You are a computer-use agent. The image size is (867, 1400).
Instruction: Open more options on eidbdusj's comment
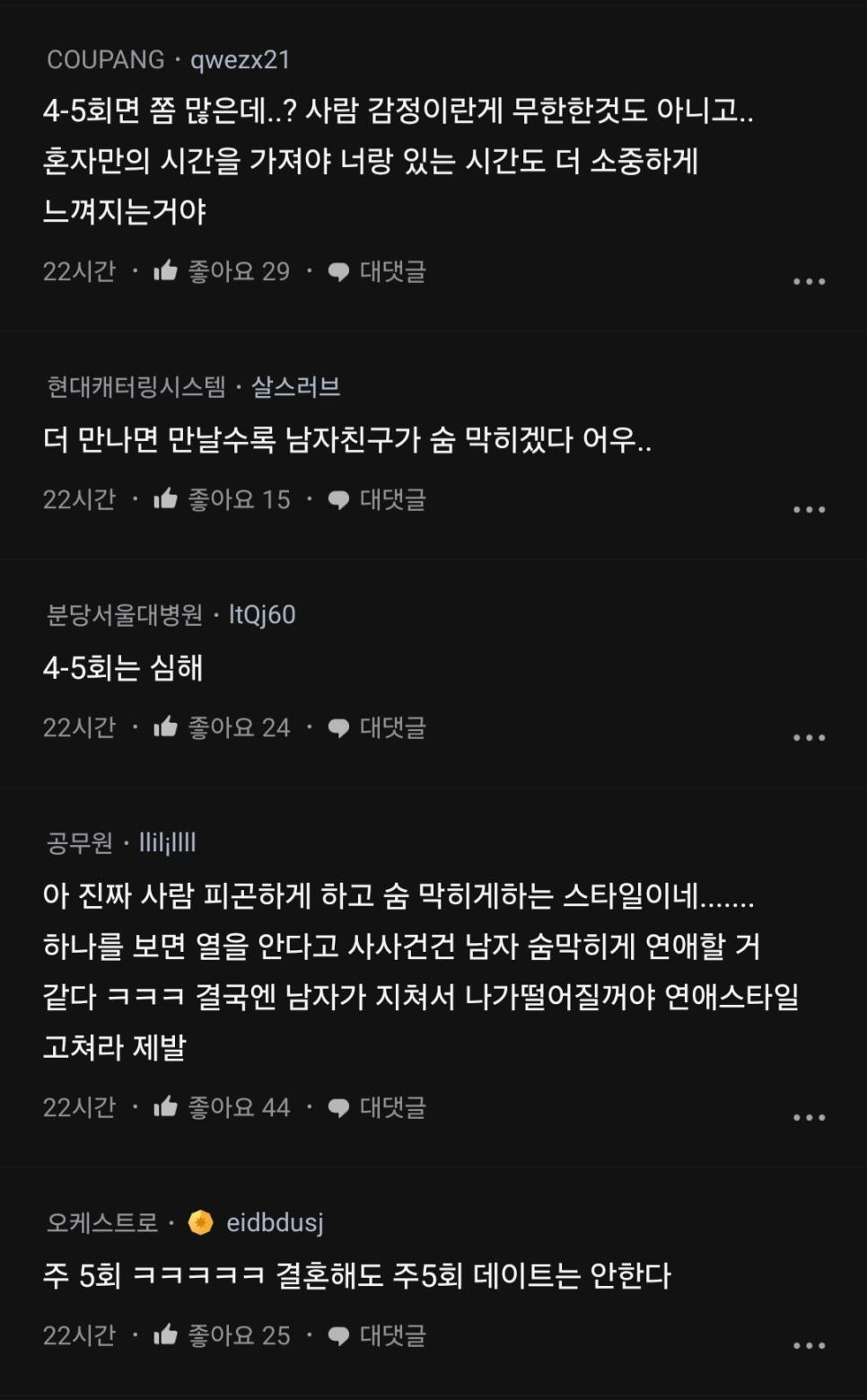pos(809,1345)
